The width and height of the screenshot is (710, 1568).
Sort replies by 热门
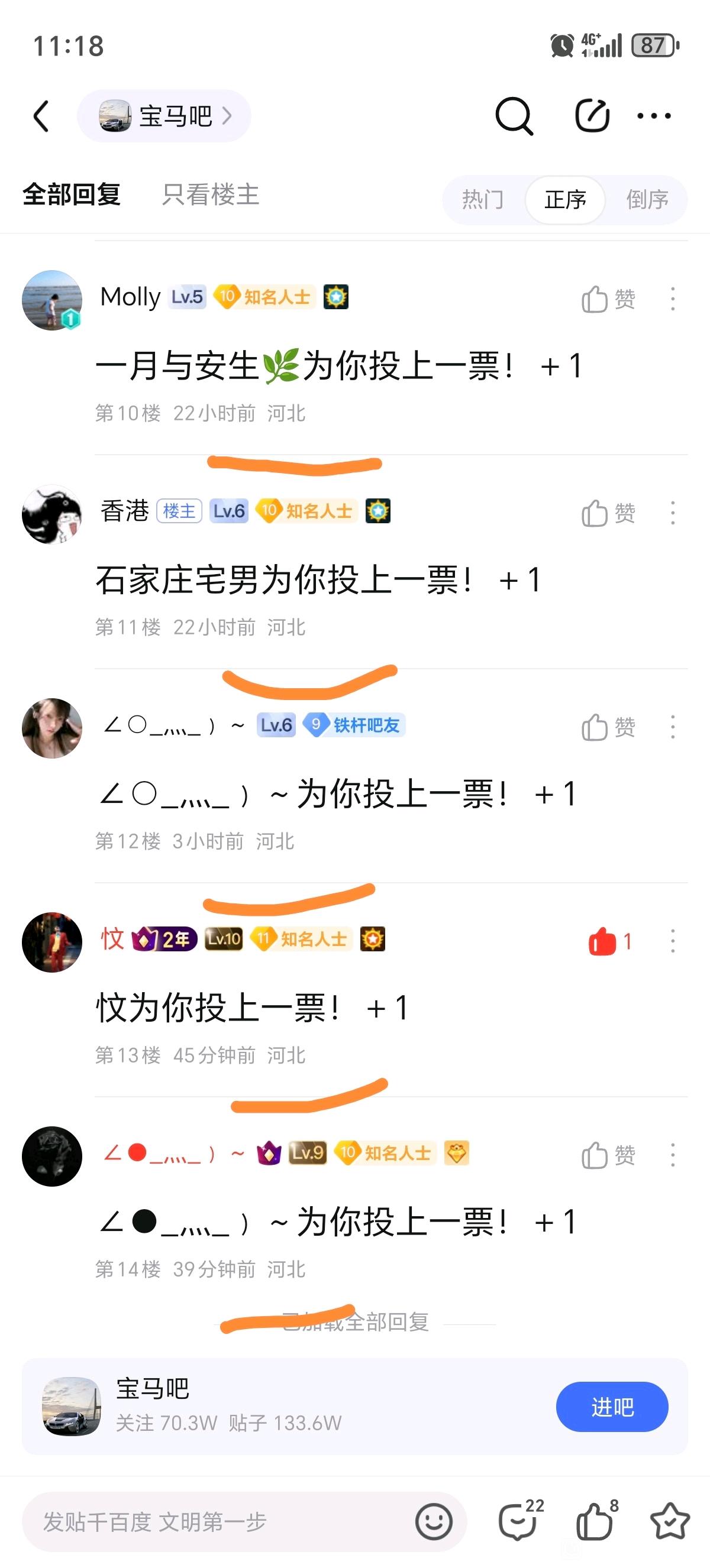point(483,199)
